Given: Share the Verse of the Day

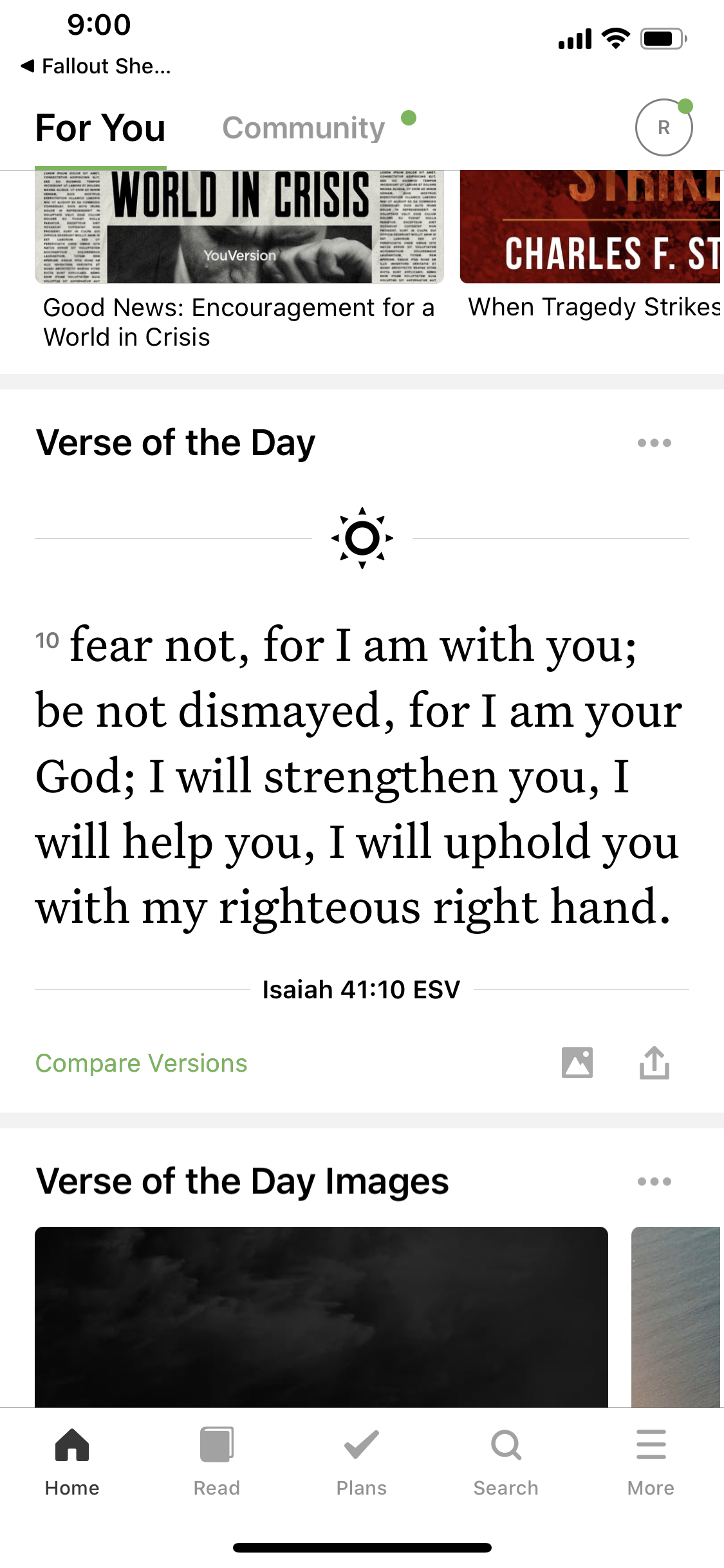Looking at the screenshot, I should pyautogui.click(x=654, y=1063).
